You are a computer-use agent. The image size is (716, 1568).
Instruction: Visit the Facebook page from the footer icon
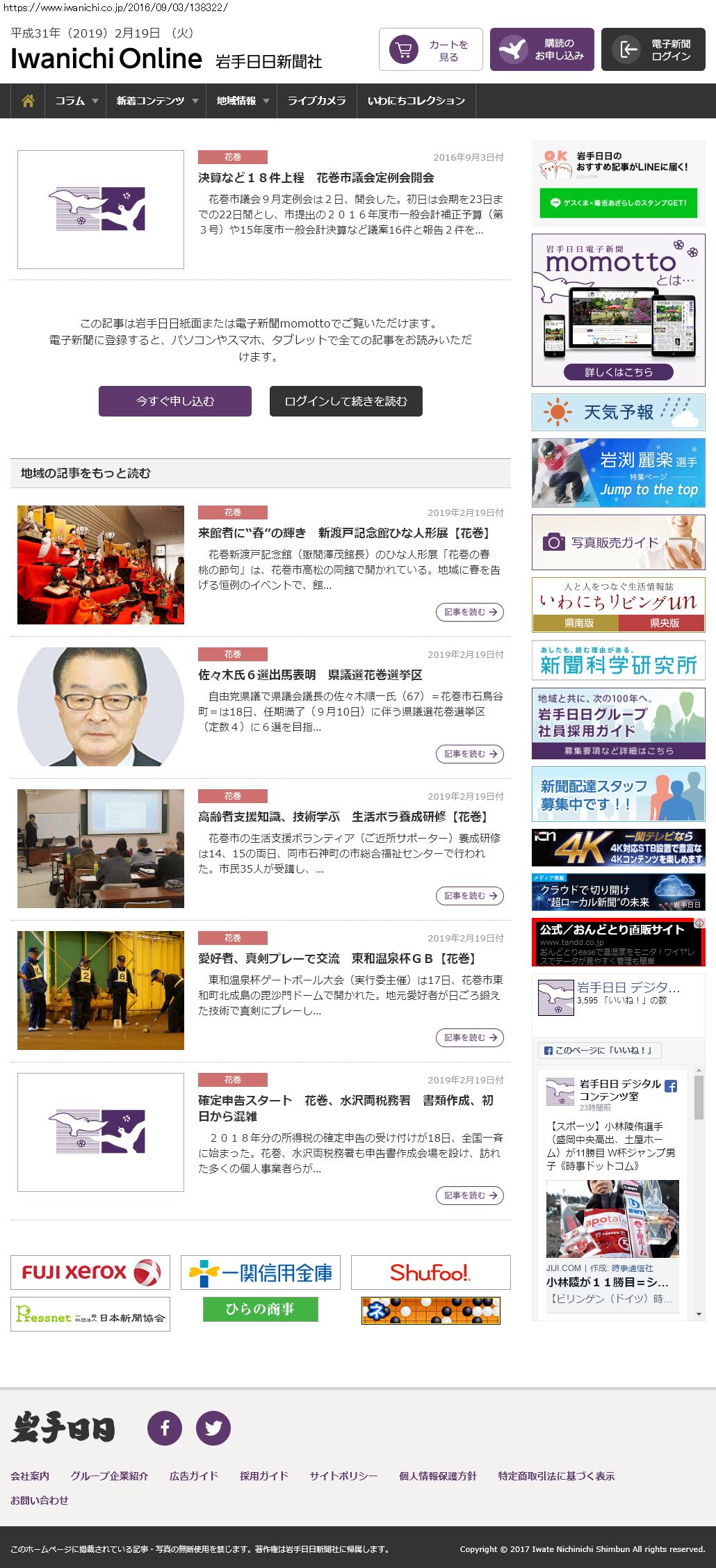[165, 1428]
